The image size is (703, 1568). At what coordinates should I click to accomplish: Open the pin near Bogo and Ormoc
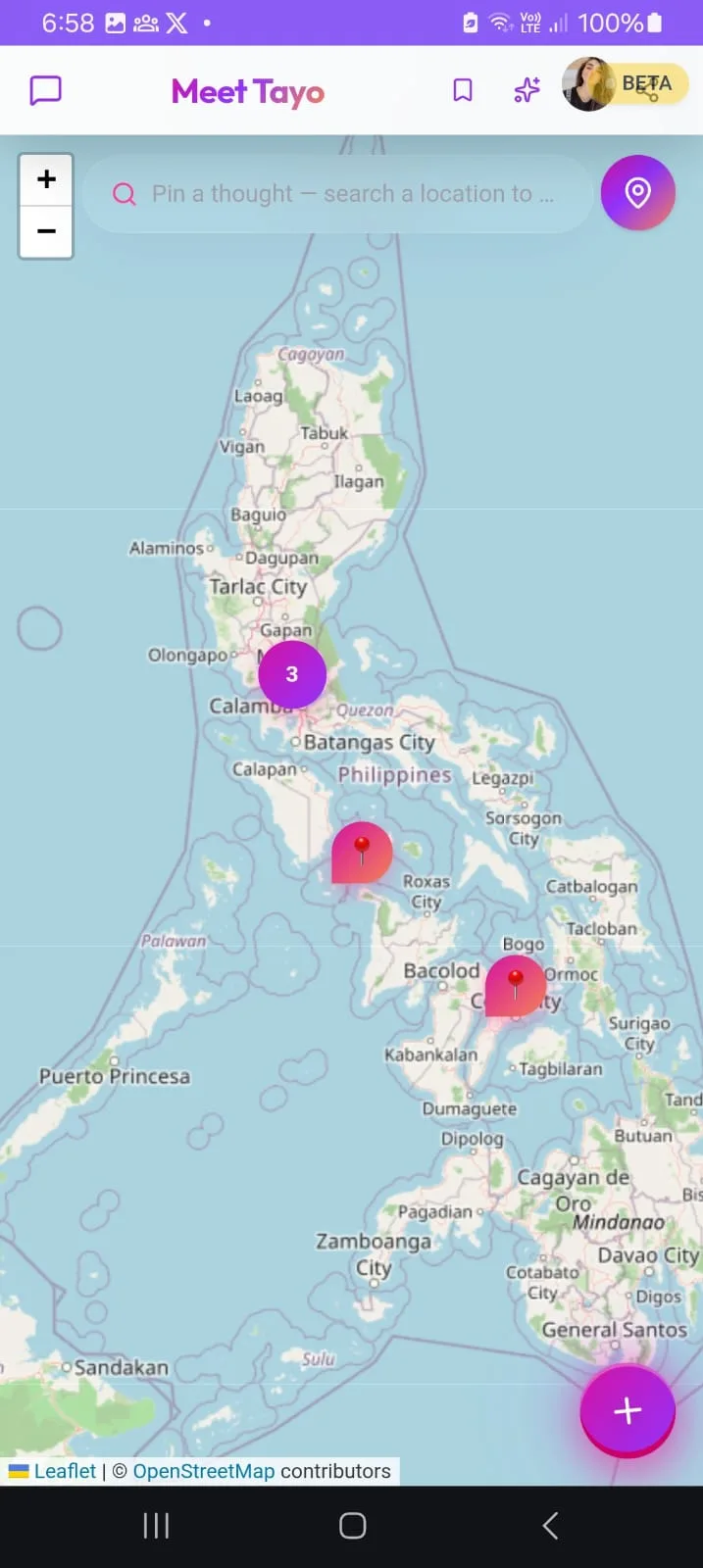coord(515,987)
